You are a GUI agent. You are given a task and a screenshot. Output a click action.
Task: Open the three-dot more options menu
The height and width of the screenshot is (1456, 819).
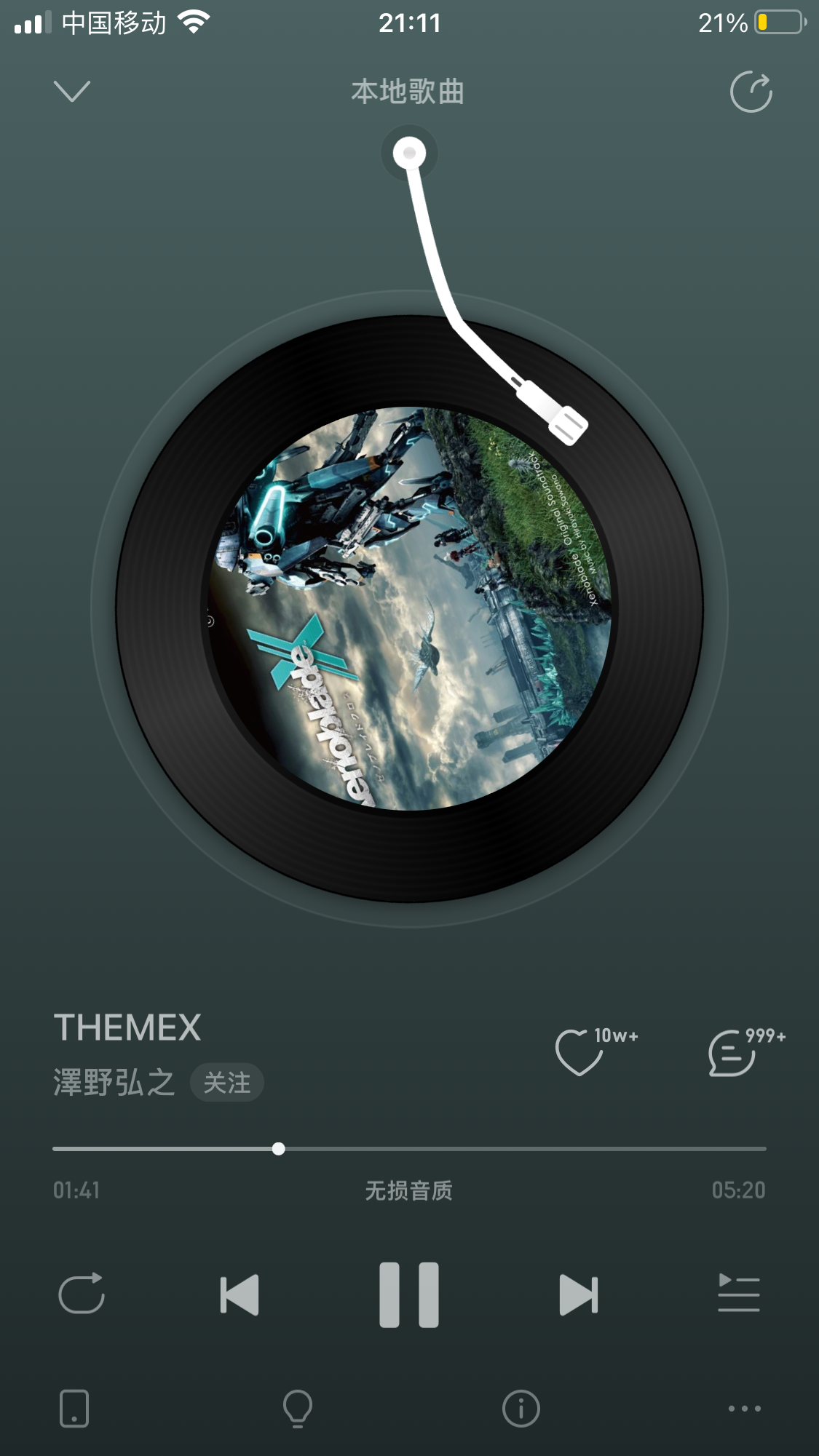point(744,1409)
